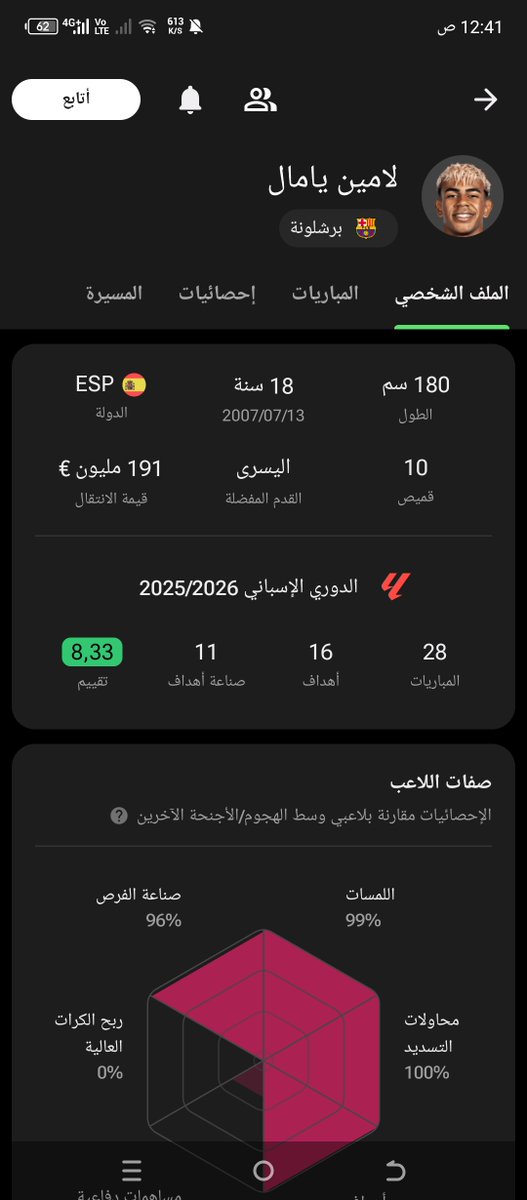Viewport: 527px width, 1200px height.
Task: Open the people group icon
Action: [x=260, y=100]
